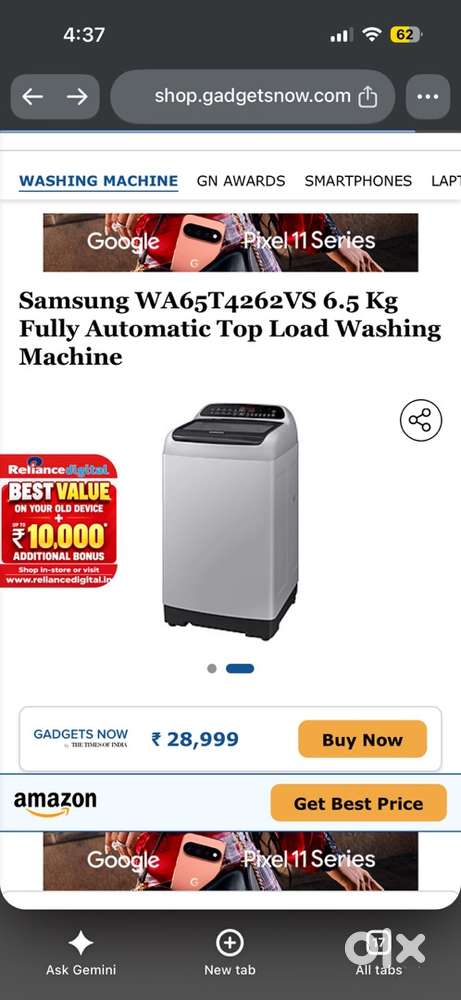Screen dimensions: 461x1000
Task: Open the browser's three-dot menu
Action: pos(427,97)
